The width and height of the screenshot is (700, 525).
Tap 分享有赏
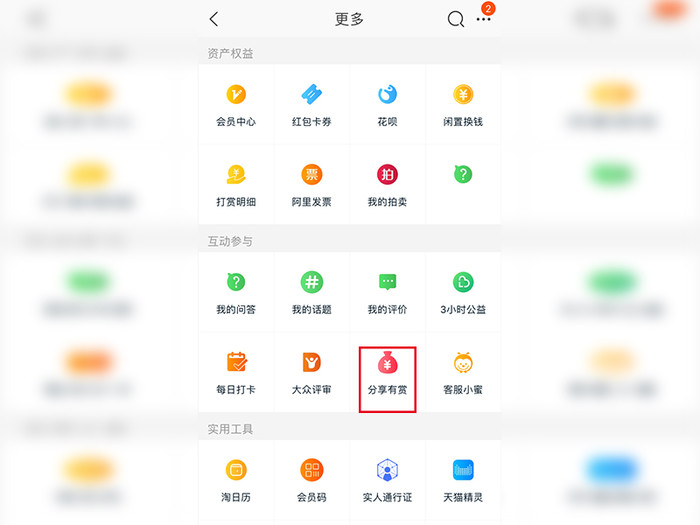pos(387,371)
